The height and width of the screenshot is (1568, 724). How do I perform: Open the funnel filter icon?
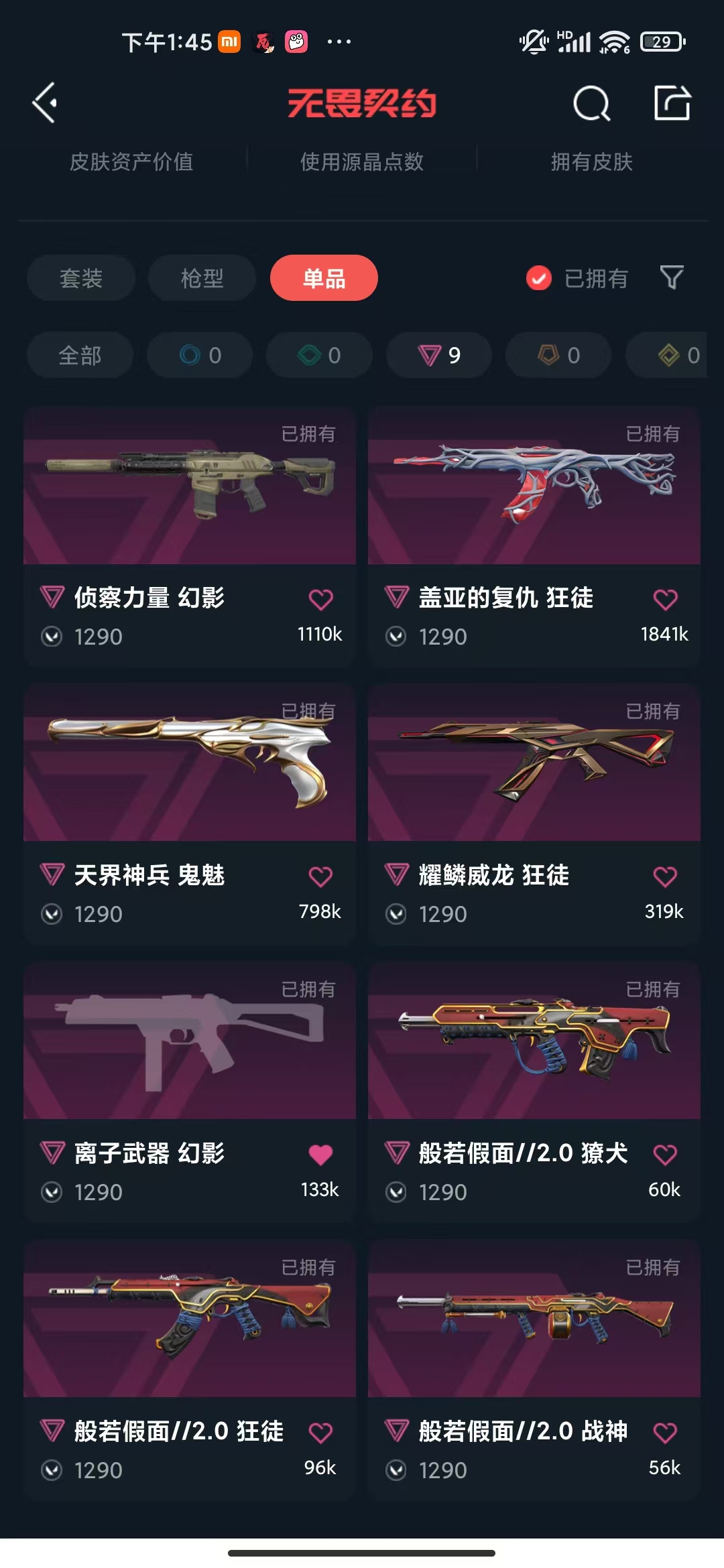[671, 277]
